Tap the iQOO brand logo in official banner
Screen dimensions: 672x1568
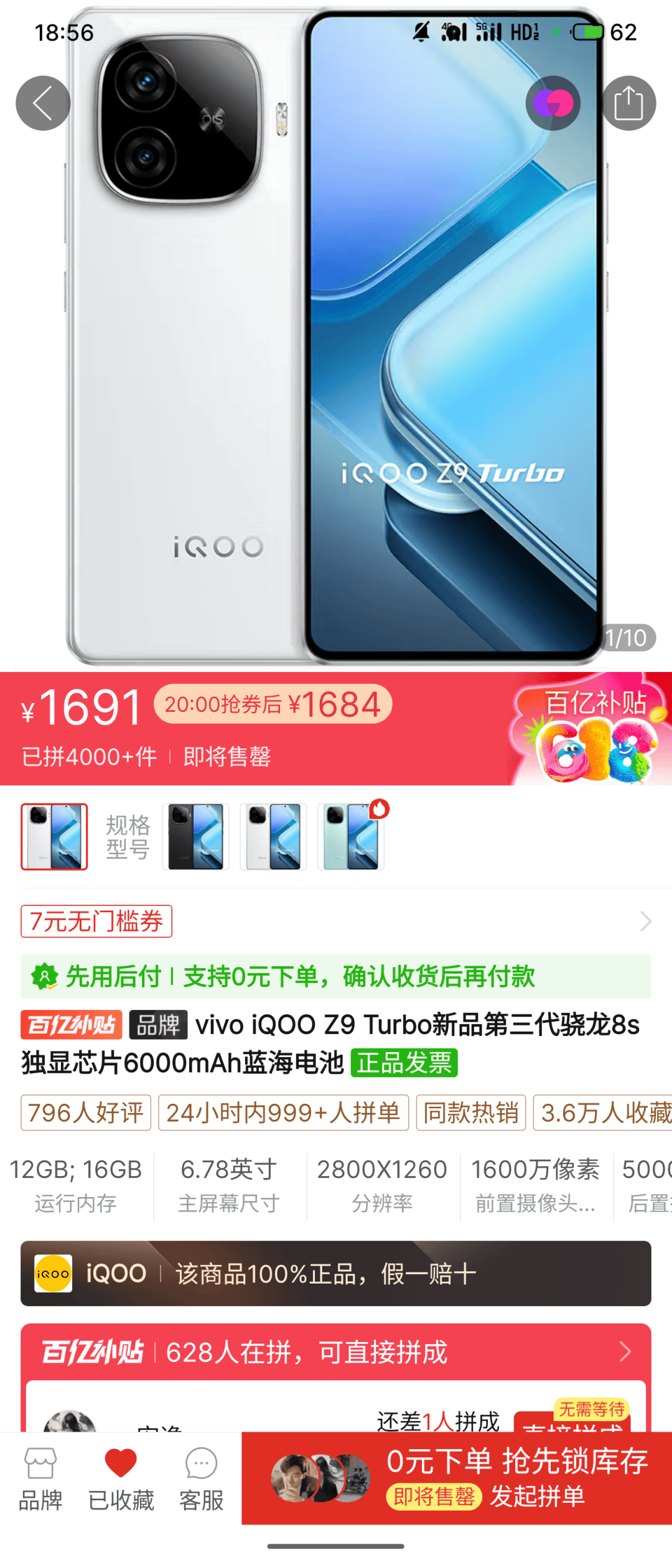[x=54, y=1273]
